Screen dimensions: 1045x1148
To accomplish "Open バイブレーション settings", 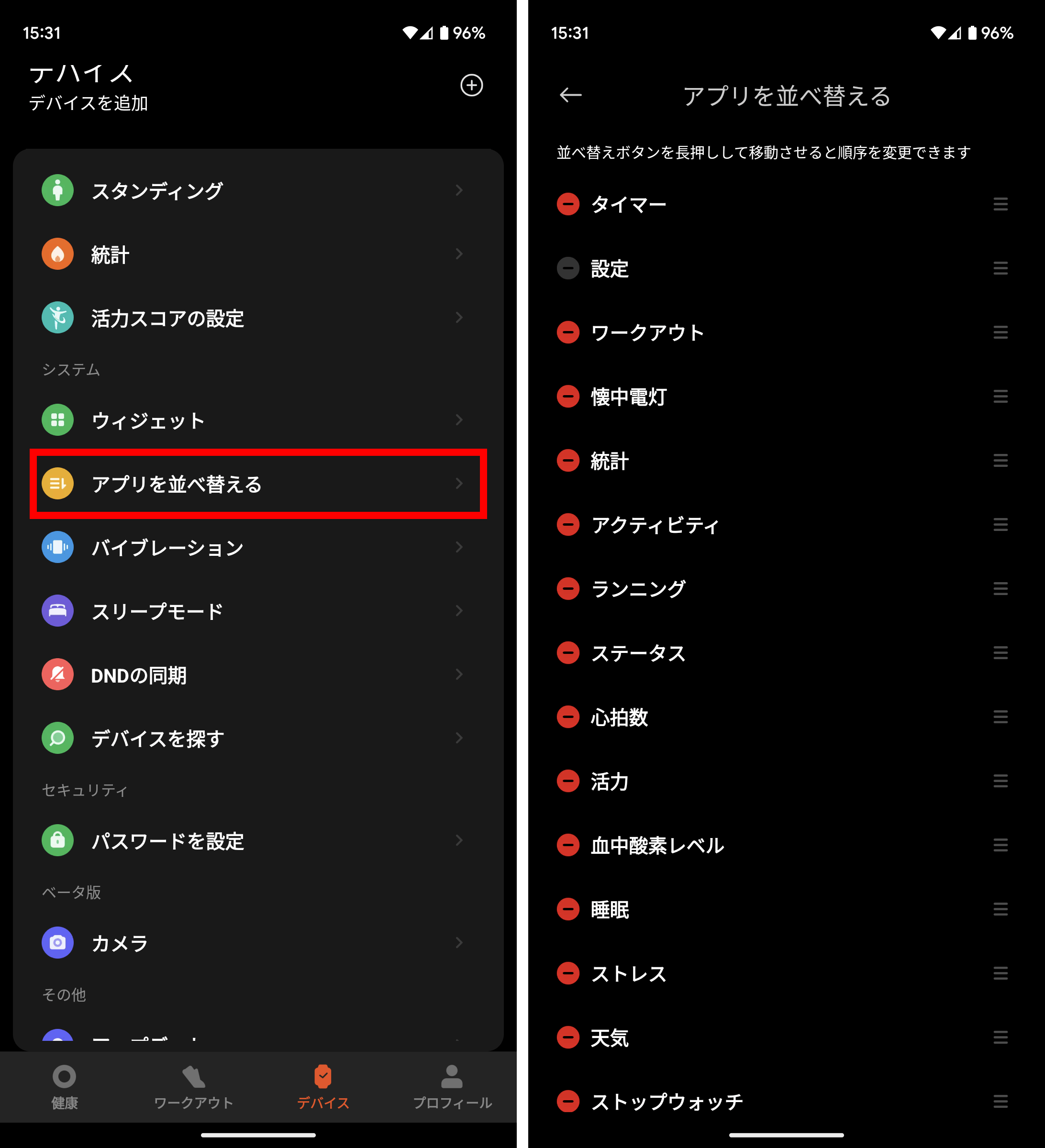I will pyautogui.click(x=257, y=547).
